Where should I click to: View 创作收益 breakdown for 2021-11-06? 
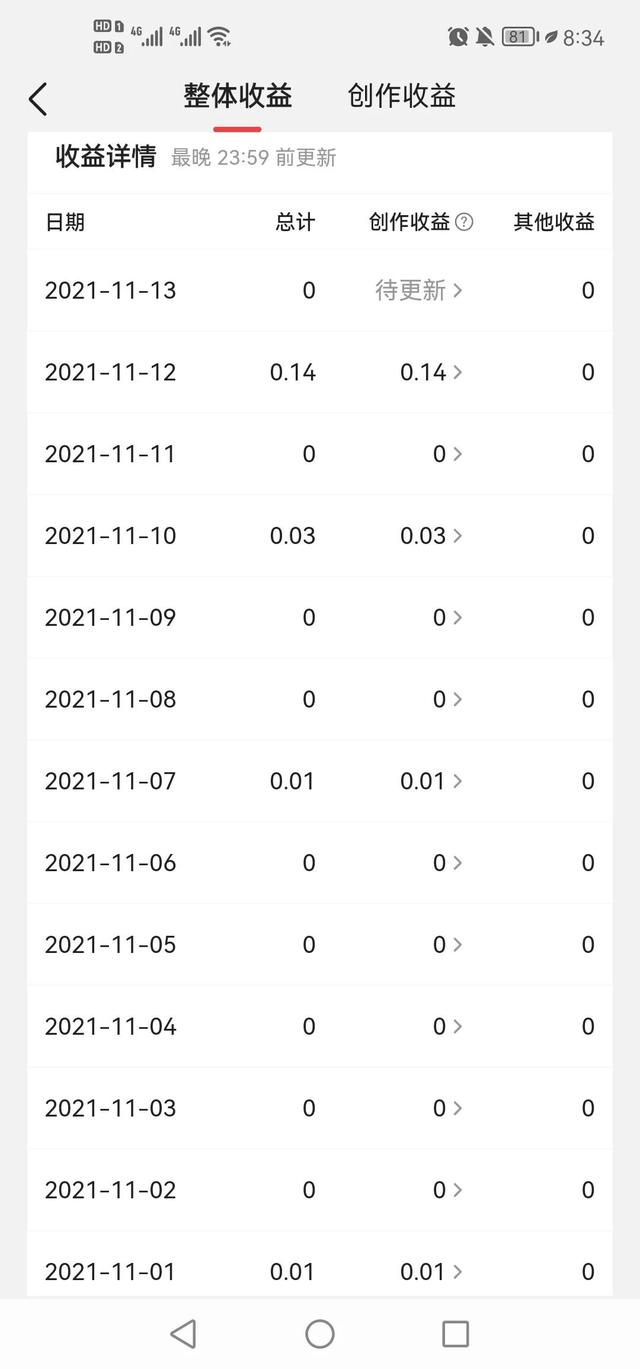tap(447, 863)
